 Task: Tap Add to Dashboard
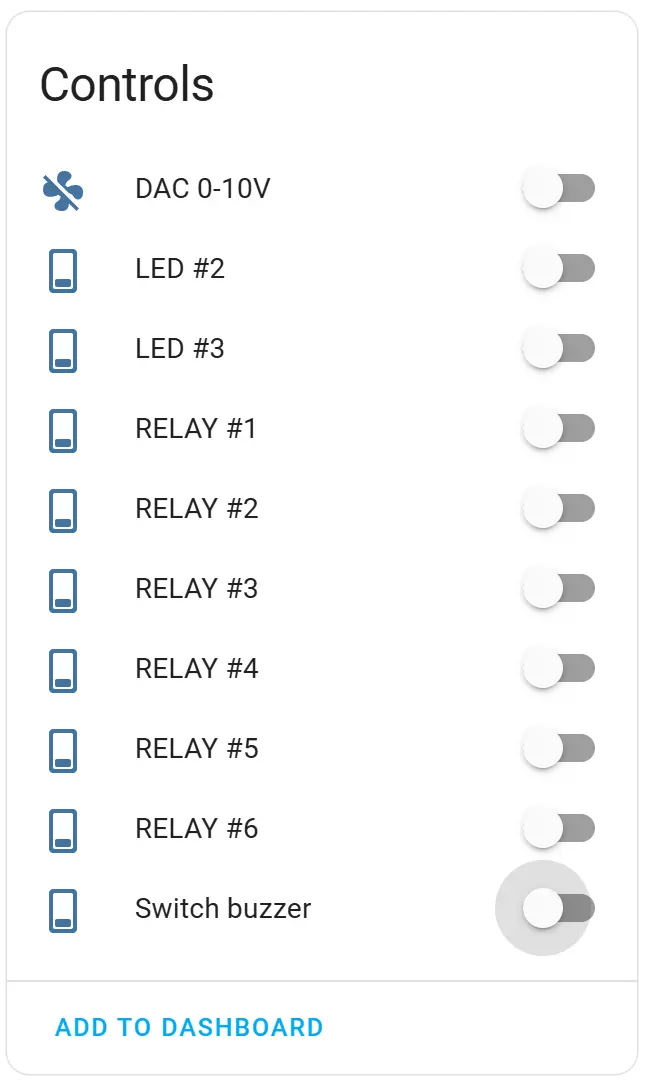[x=189, y=1028]
